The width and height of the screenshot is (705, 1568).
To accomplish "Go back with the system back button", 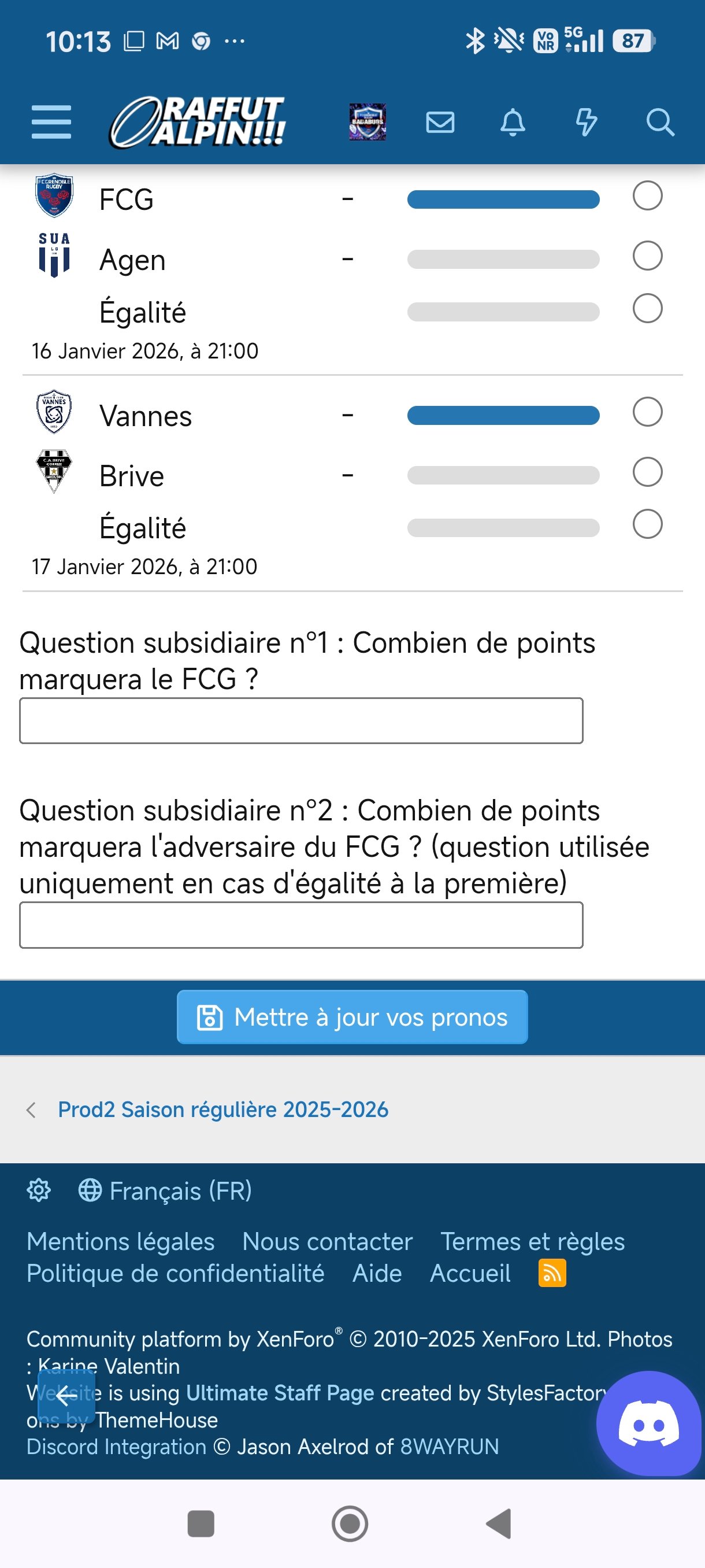I will click(499, 1523).
